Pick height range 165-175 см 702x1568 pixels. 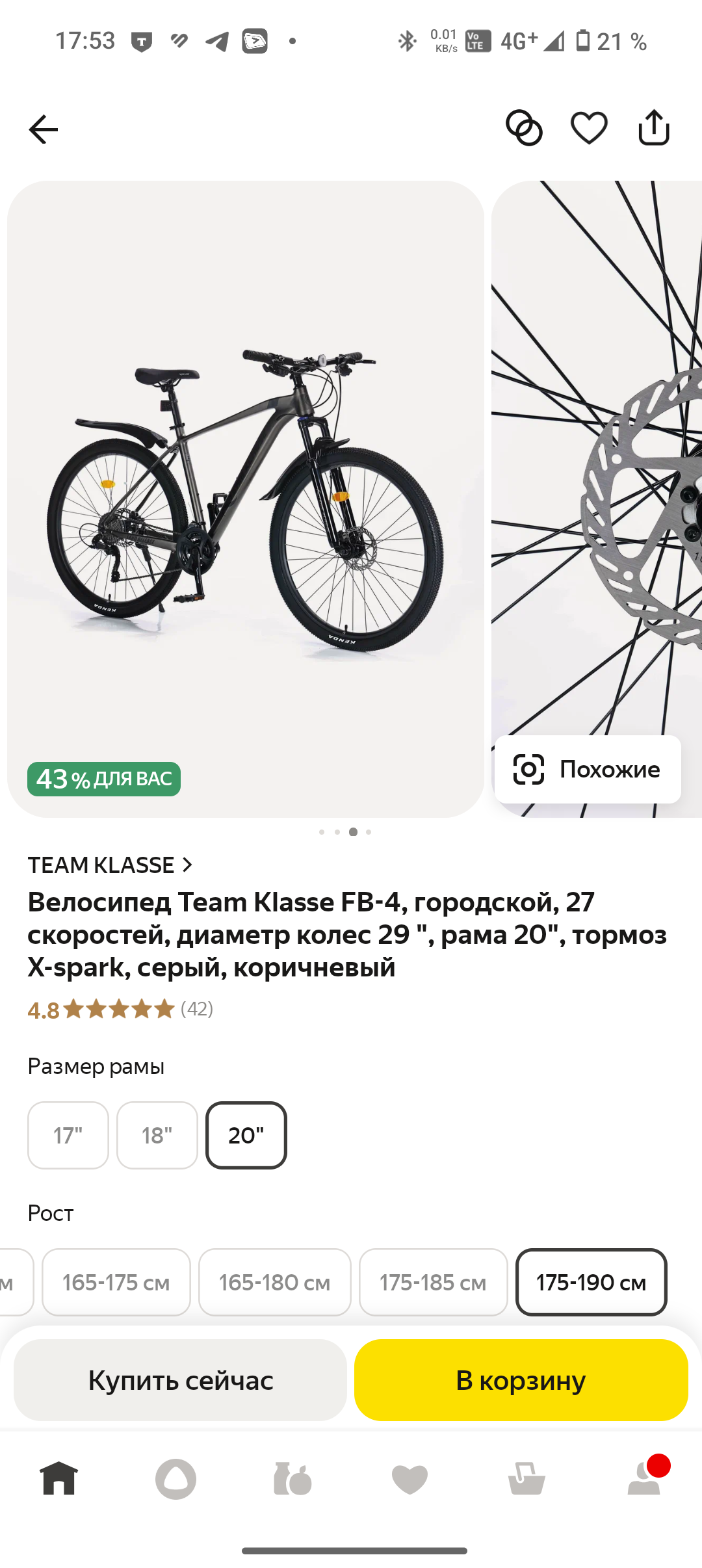(x=116, y=1282)
